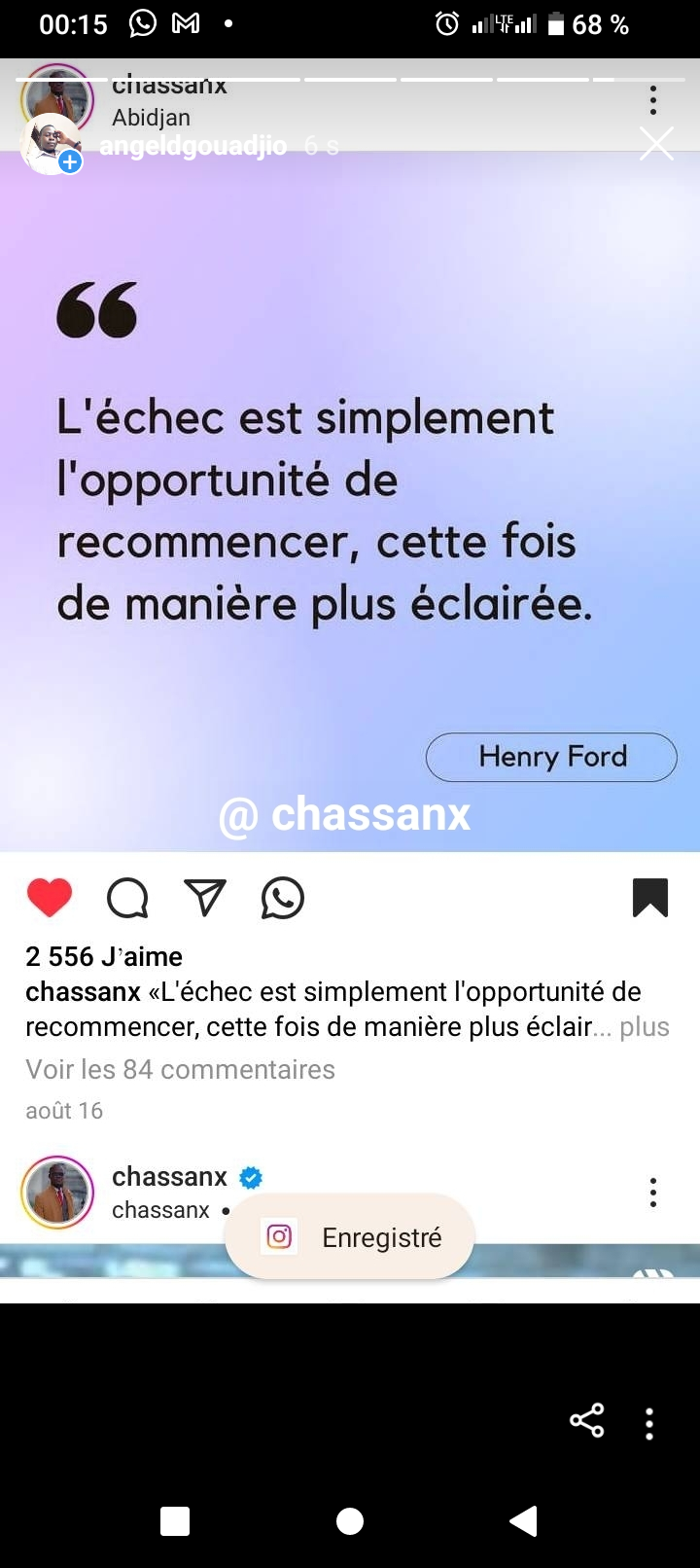The image size is (700, 1568).
Task: Close the story viewer with the X
Action: coord(656,145)
